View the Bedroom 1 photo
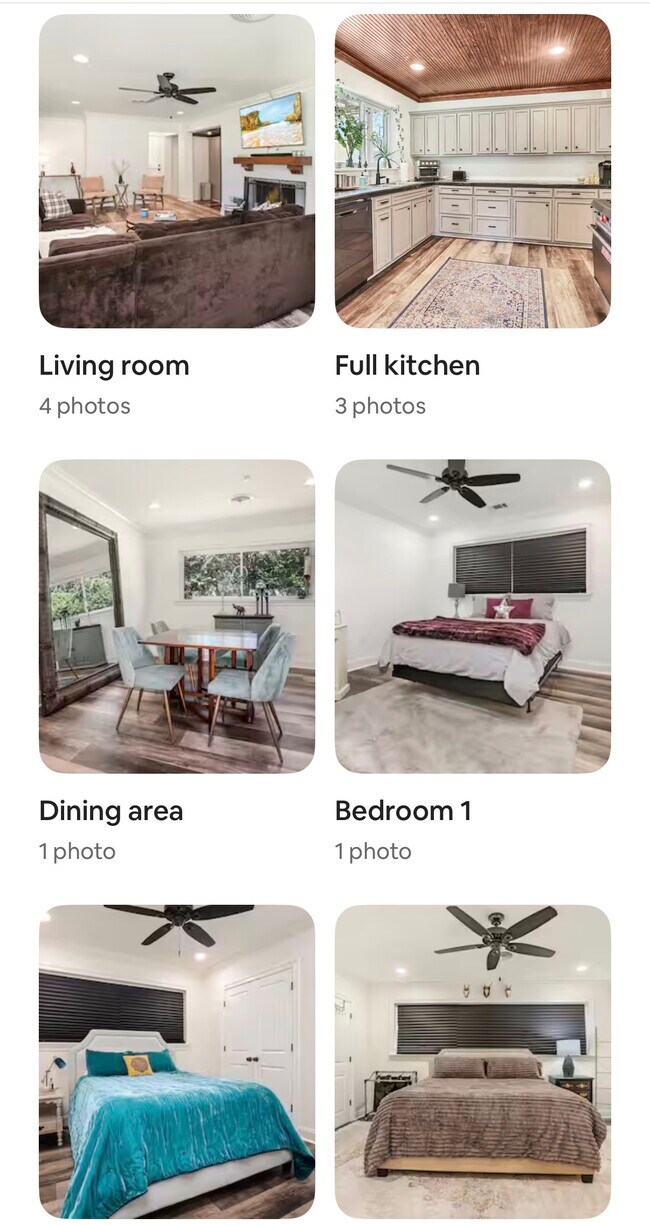The image size is (650, 1225). (x=473, y=616)
